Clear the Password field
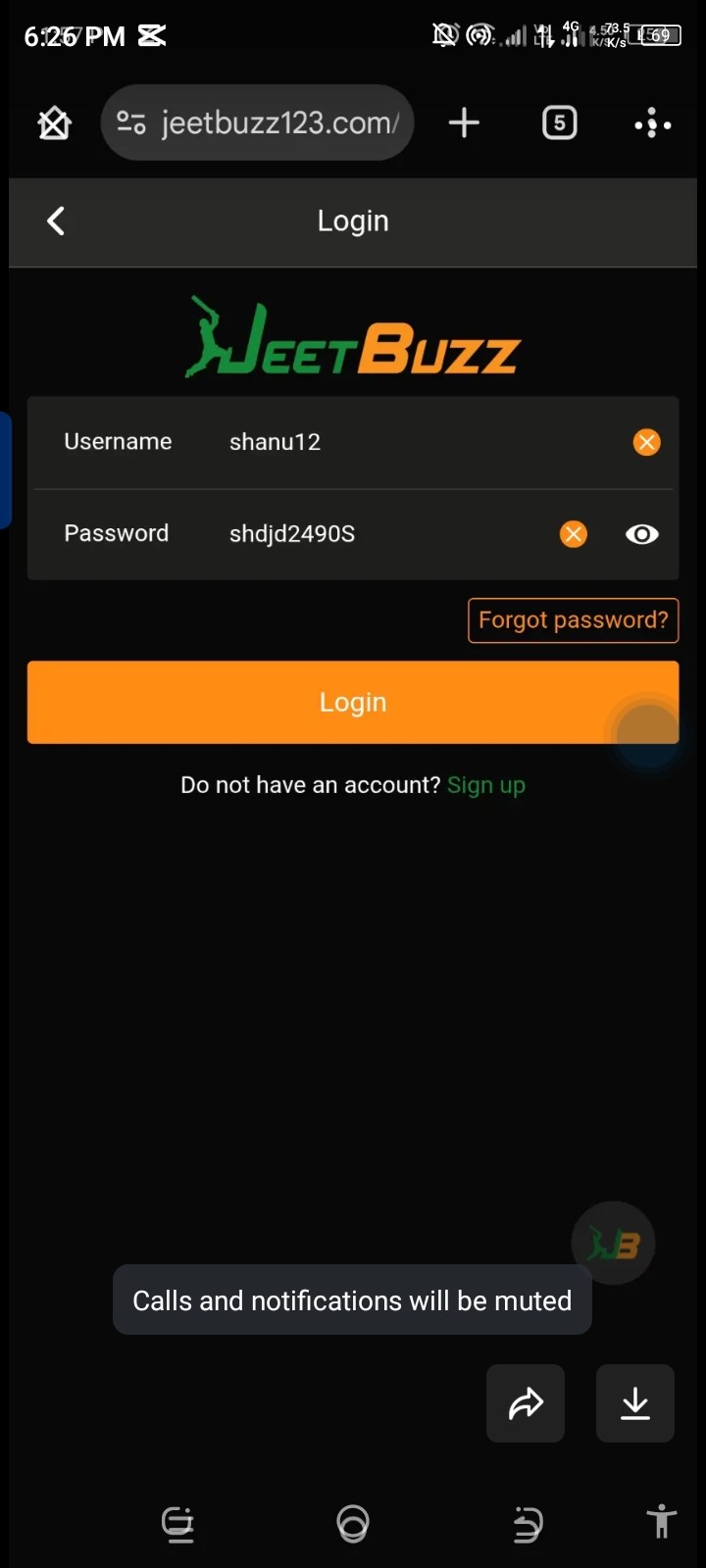The image size is (706, 1568). [574, 534]
